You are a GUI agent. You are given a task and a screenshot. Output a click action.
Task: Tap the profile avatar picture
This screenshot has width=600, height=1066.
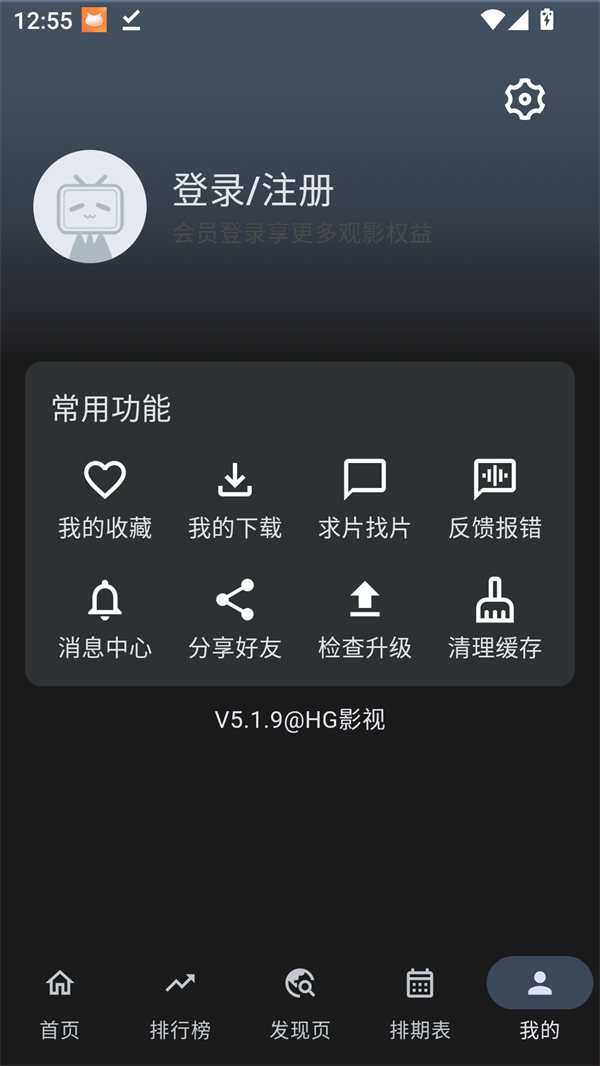click(90, 207)
